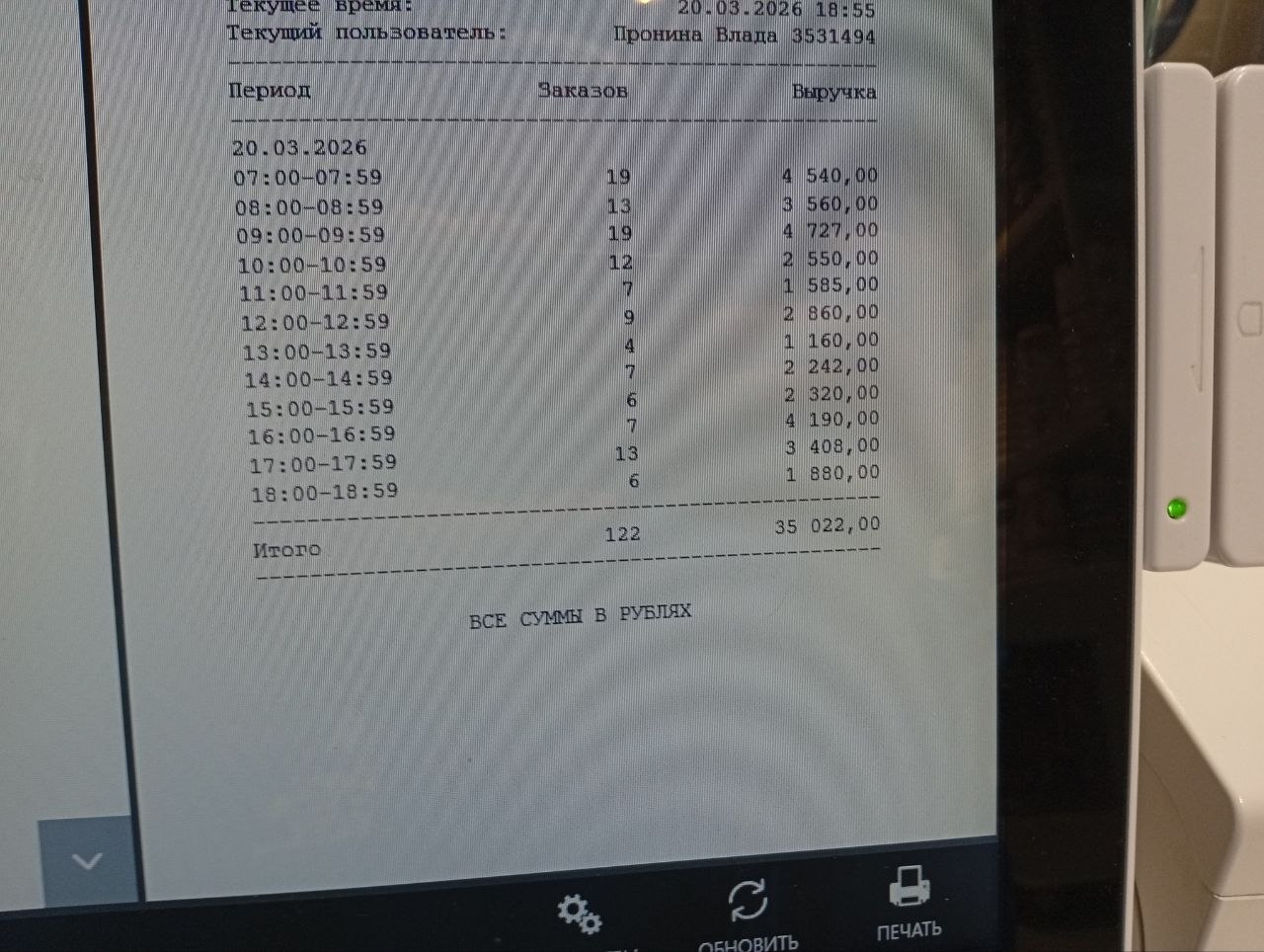Refresh the report with Обновить

pyautogui.click(x=748, y=912)
